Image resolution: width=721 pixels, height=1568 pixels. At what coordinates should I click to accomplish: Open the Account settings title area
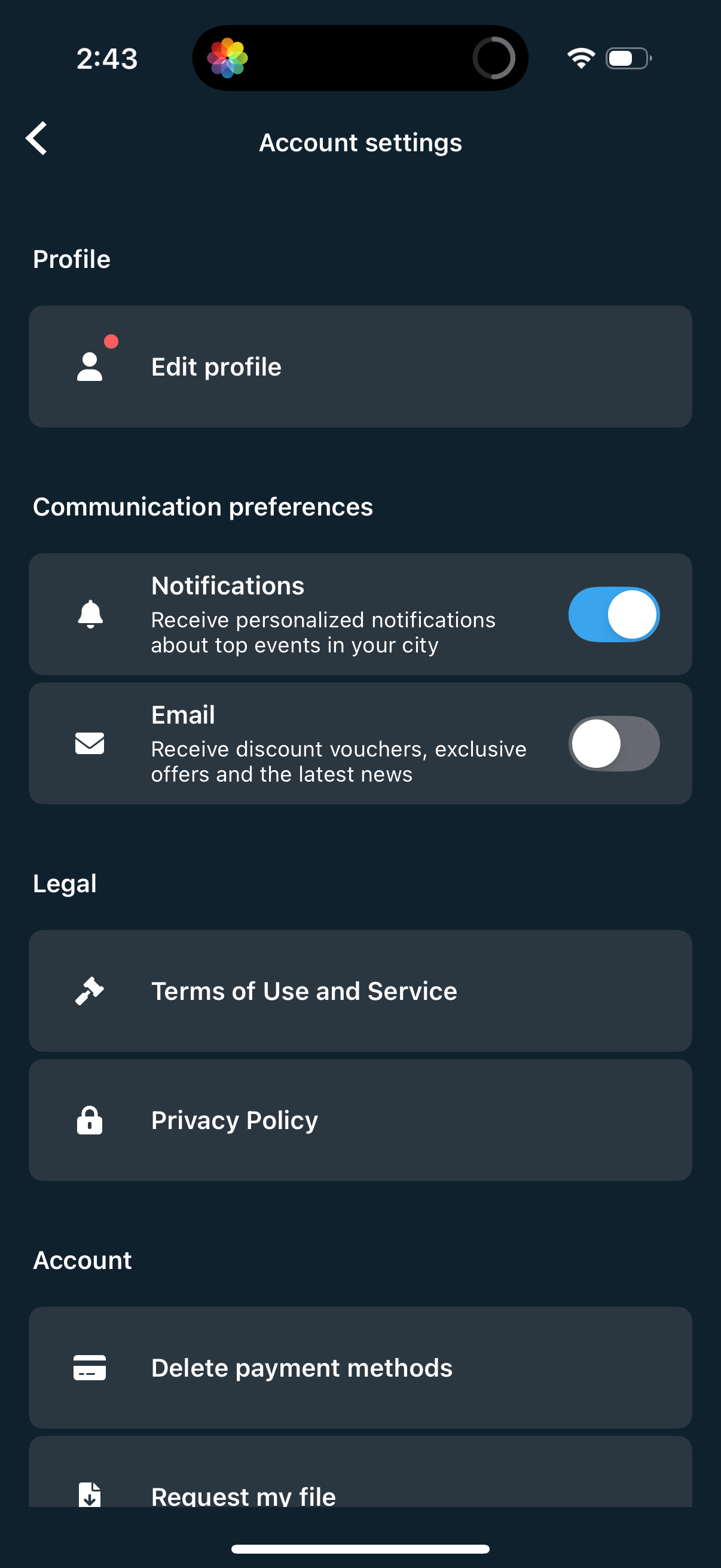(360, 142)
